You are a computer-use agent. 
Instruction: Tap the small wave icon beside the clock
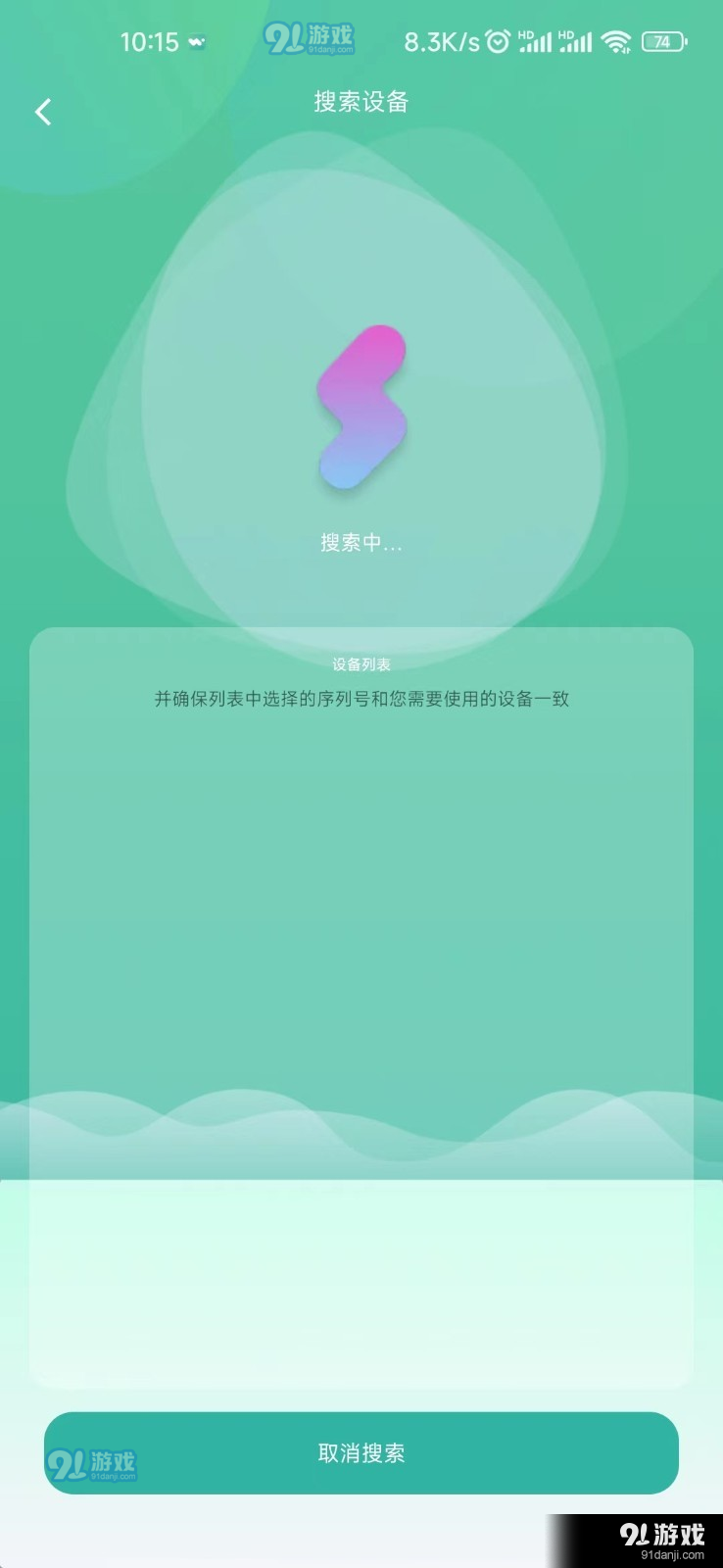click(x=195, y=39)
